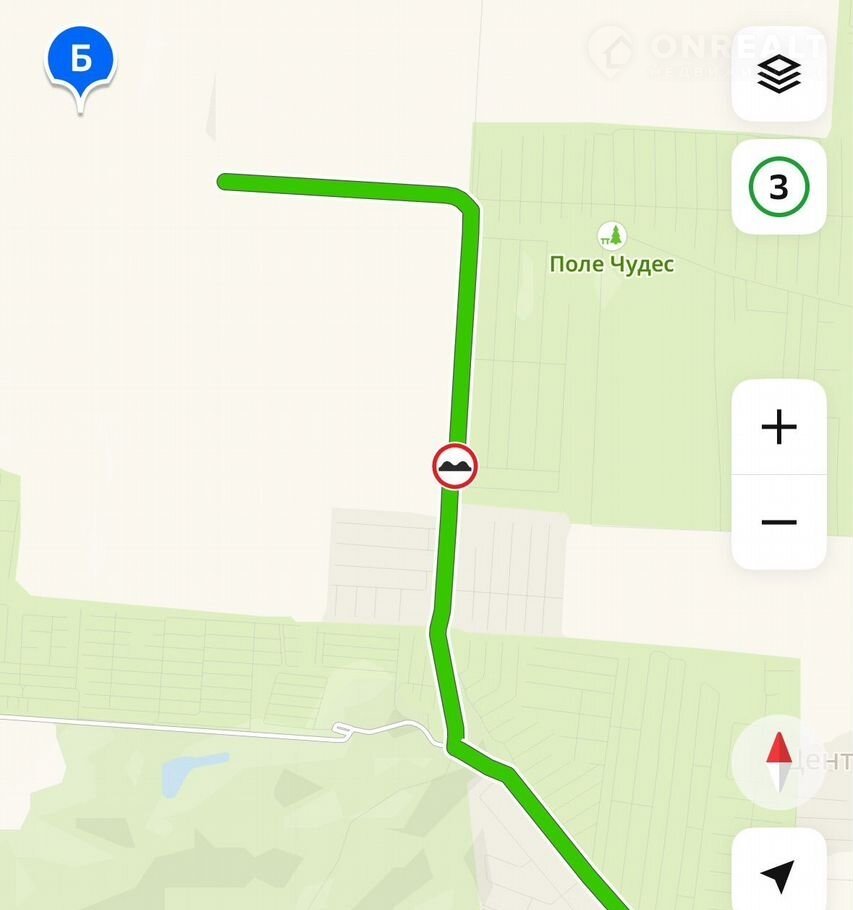Open the Поле Чудес place marker

611,238
